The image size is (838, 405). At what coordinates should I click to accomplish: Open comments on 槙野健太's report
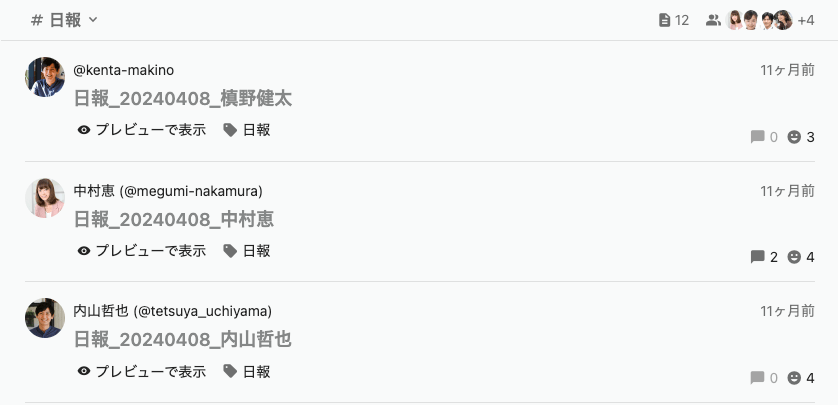point(763,137)
